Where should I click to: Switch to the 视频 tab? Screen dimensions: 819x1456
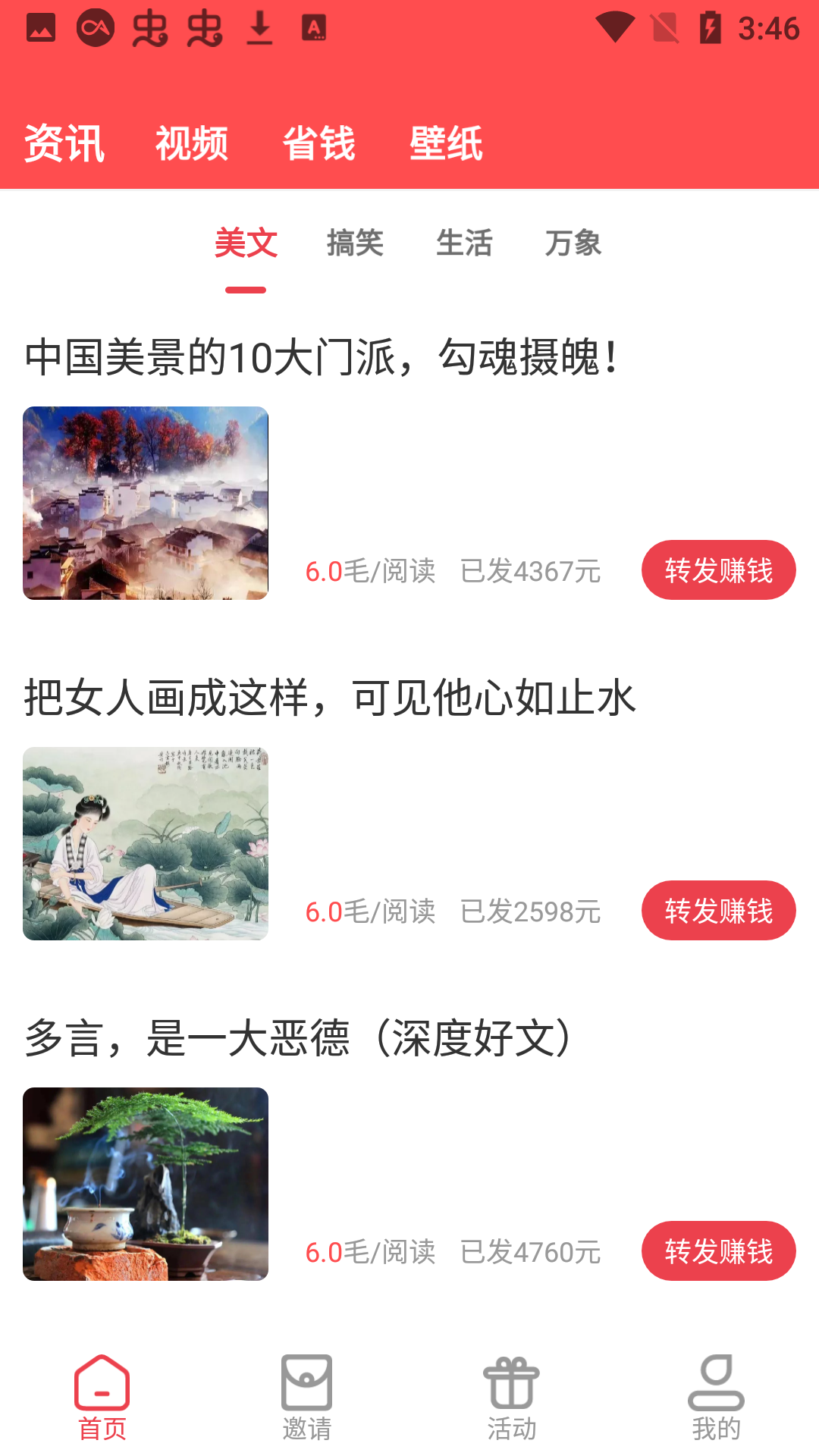point(193,144)
